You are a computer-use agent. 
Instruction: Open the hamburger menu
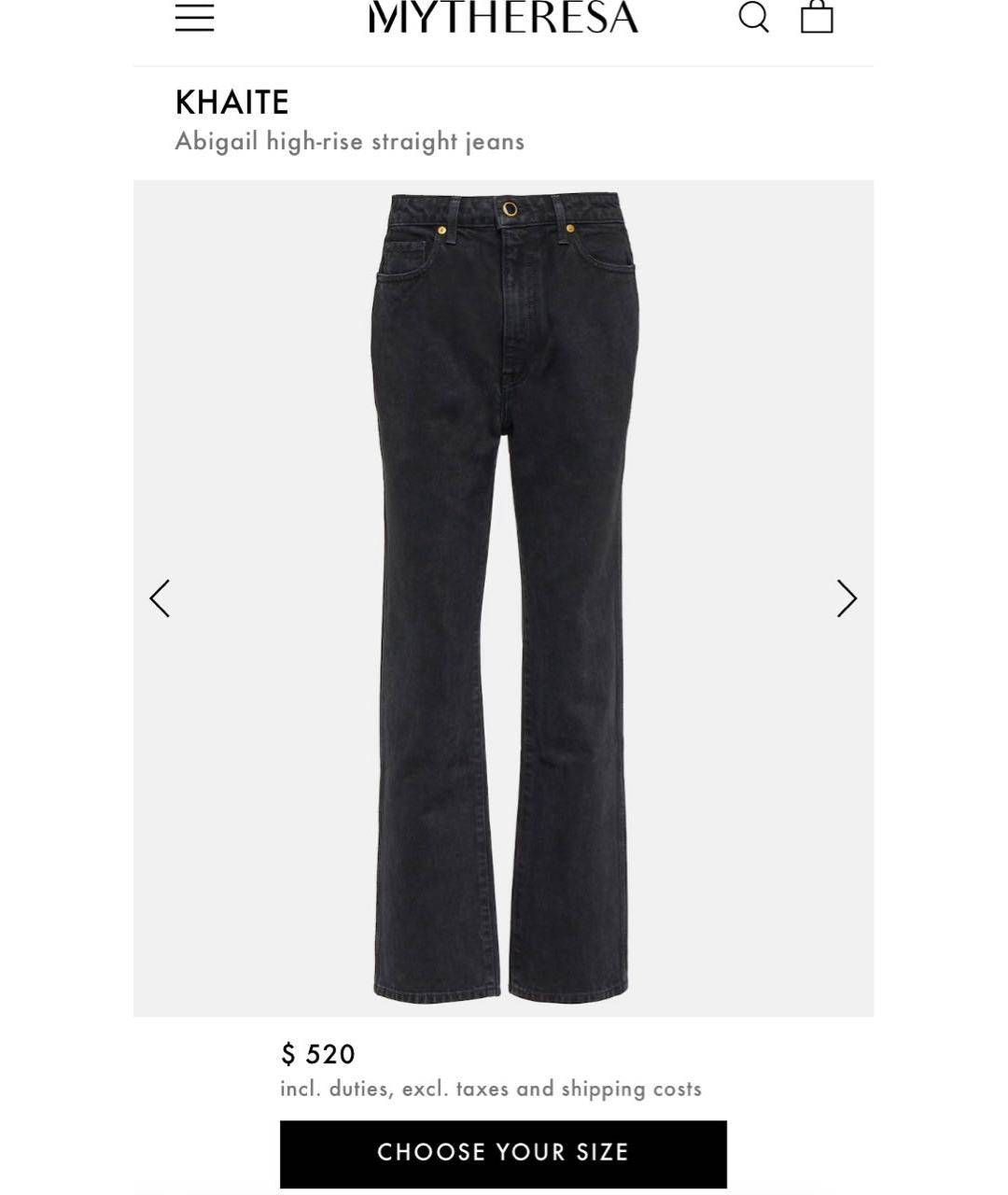tap(194, 17)
